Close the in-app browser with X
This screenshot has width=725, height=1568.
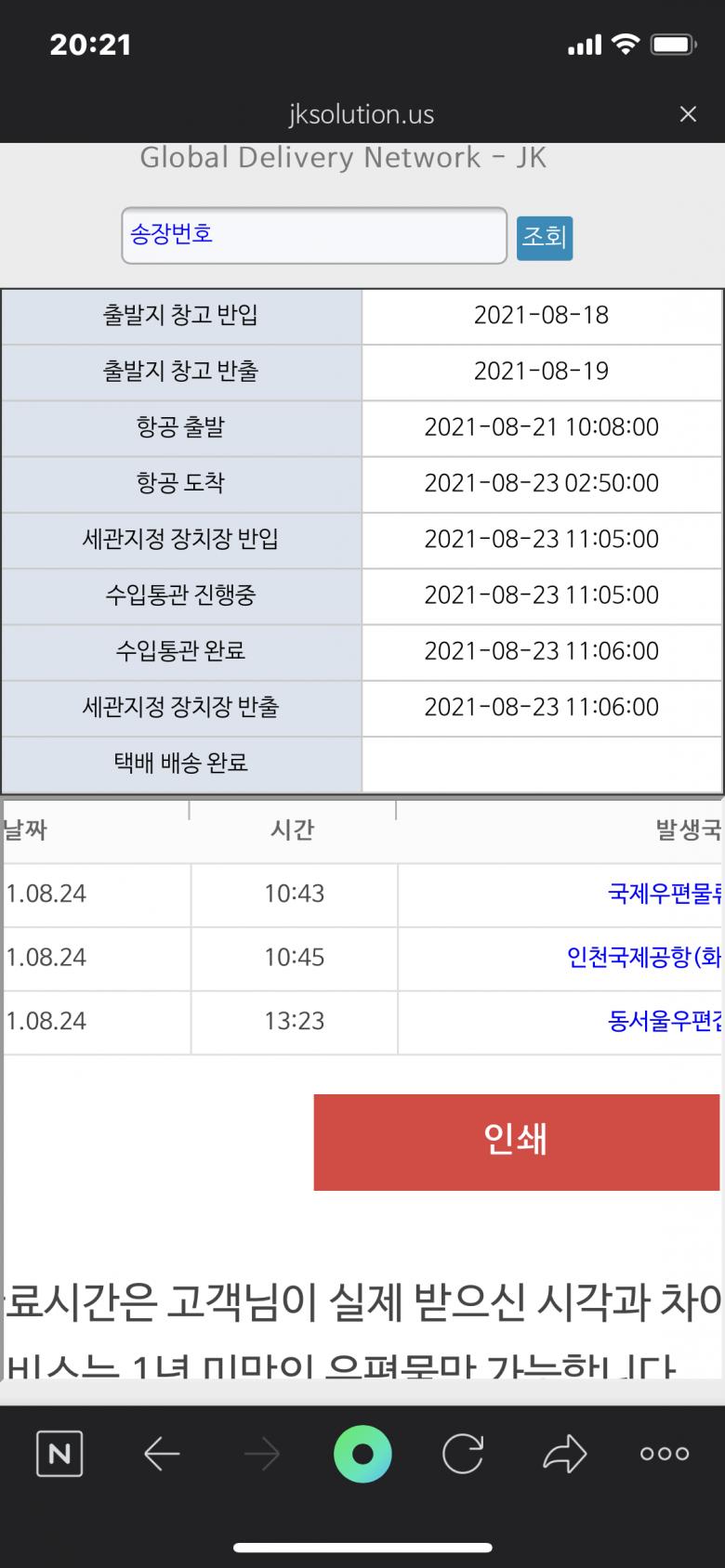pyautogui.click(x=688, y=114)
